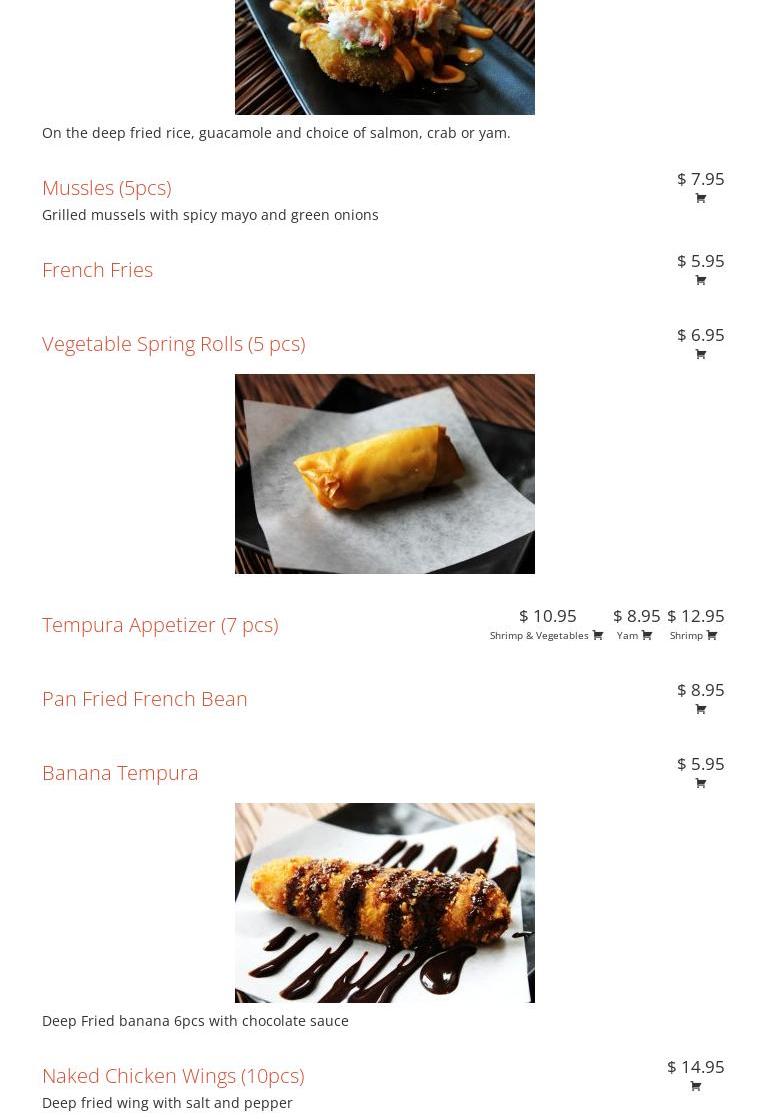Open Mussles (5pcs) item title
The width and height of the screenshot is (770, 1119).
point(106,187)
